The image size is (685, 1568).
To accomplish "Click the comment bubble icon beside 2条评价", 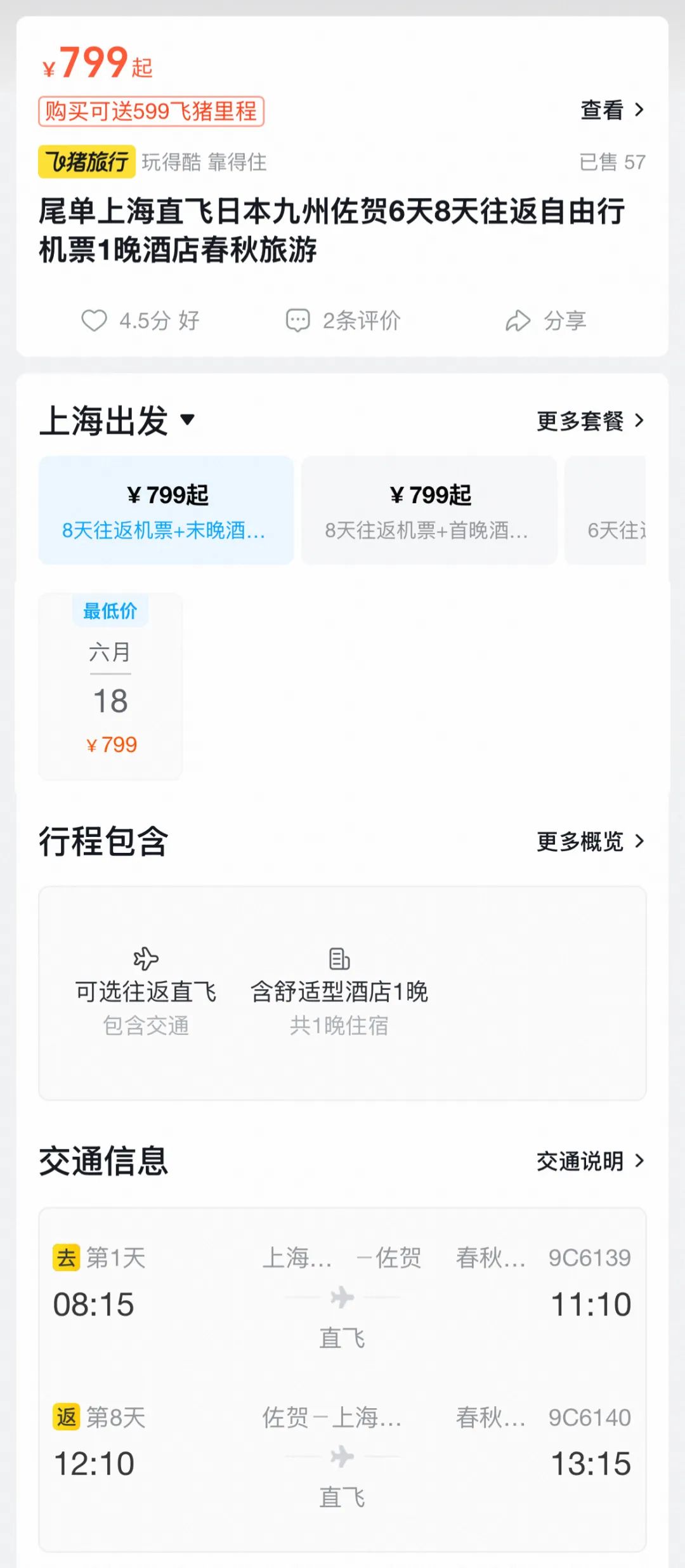I will [298, 320].
